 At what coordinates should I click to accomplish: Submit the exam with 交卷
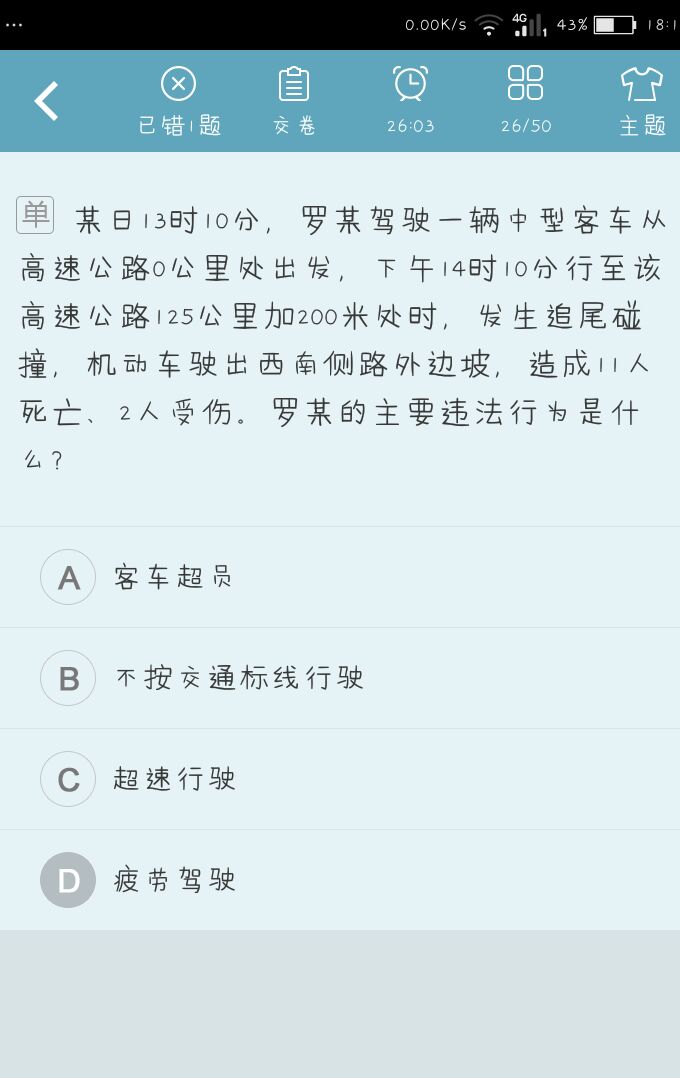pyautogui.click(x=294, y=101)
